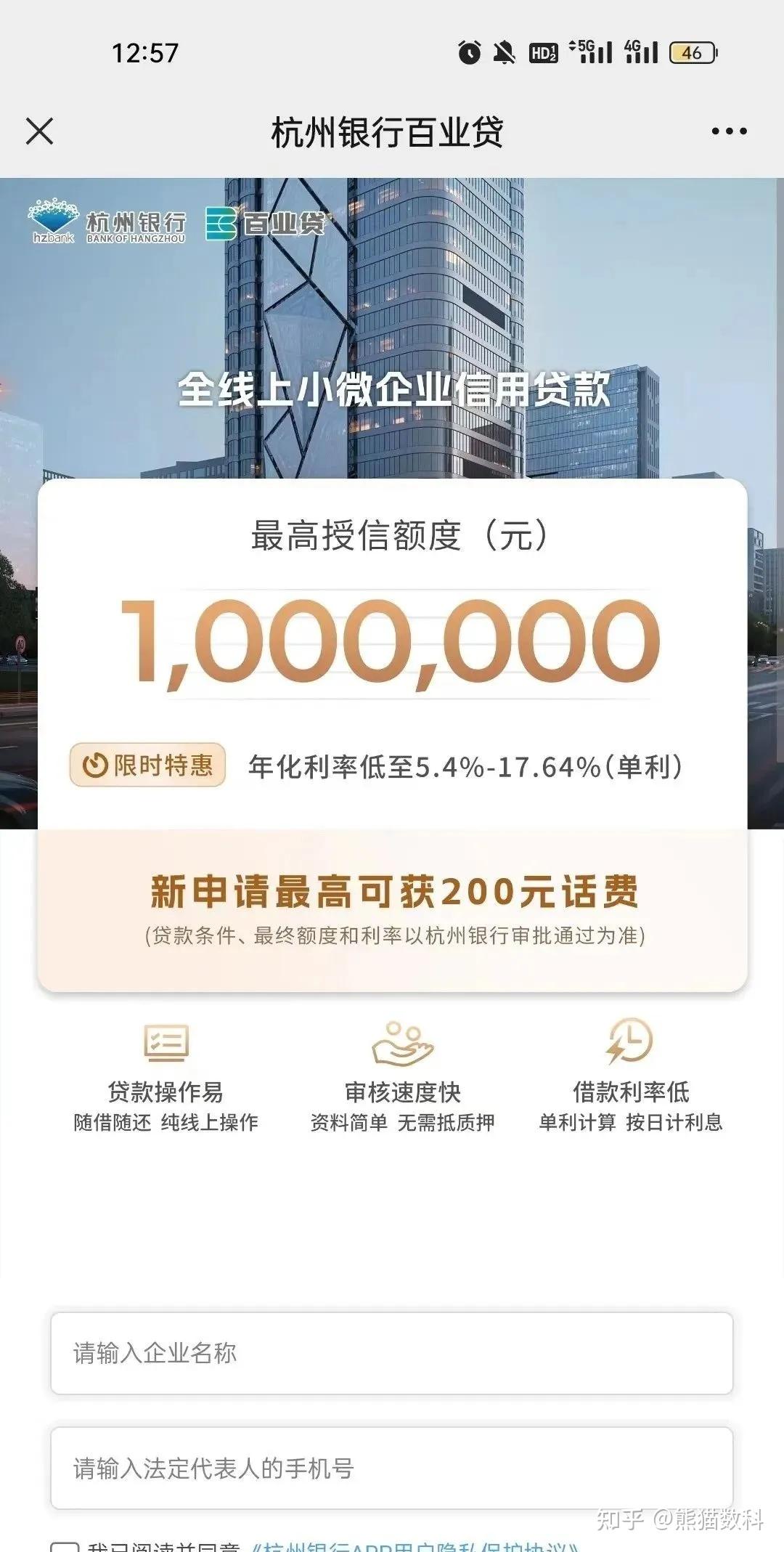Screen dimensions: 784x1552
Task: Click the HD2 status bar icon
Action: click(546, 52)
